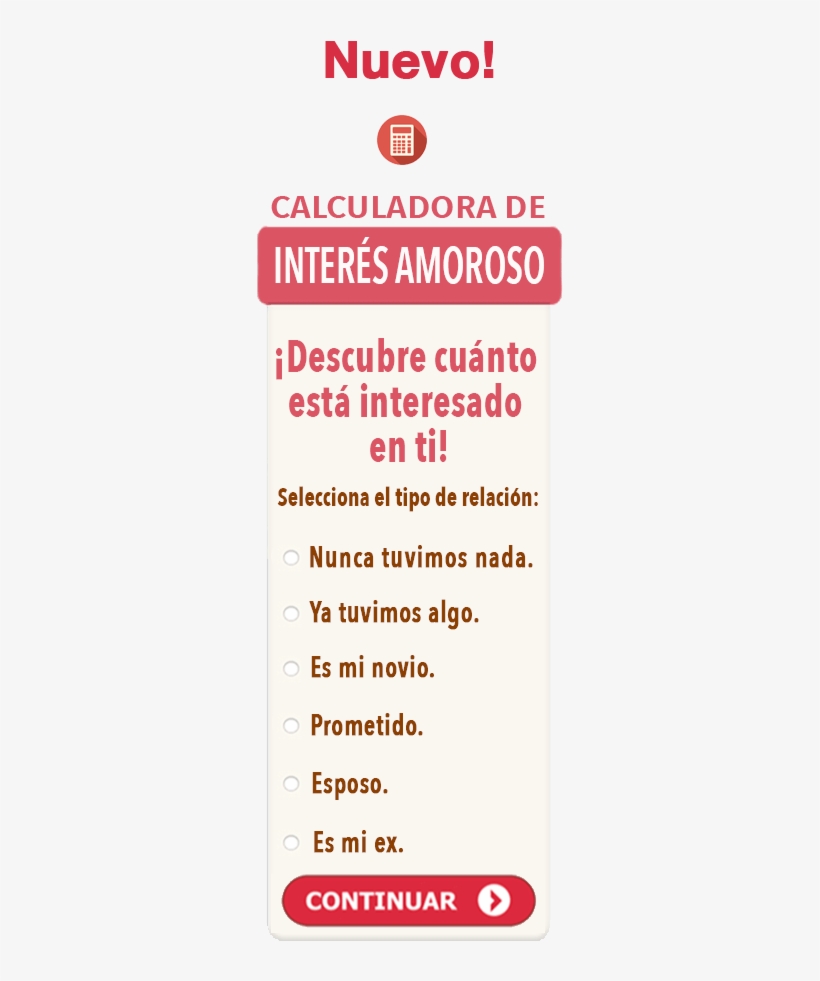The image size is (820, 981).
Task: Click the label text "Esposo."
Action: [x=349, y=783]
